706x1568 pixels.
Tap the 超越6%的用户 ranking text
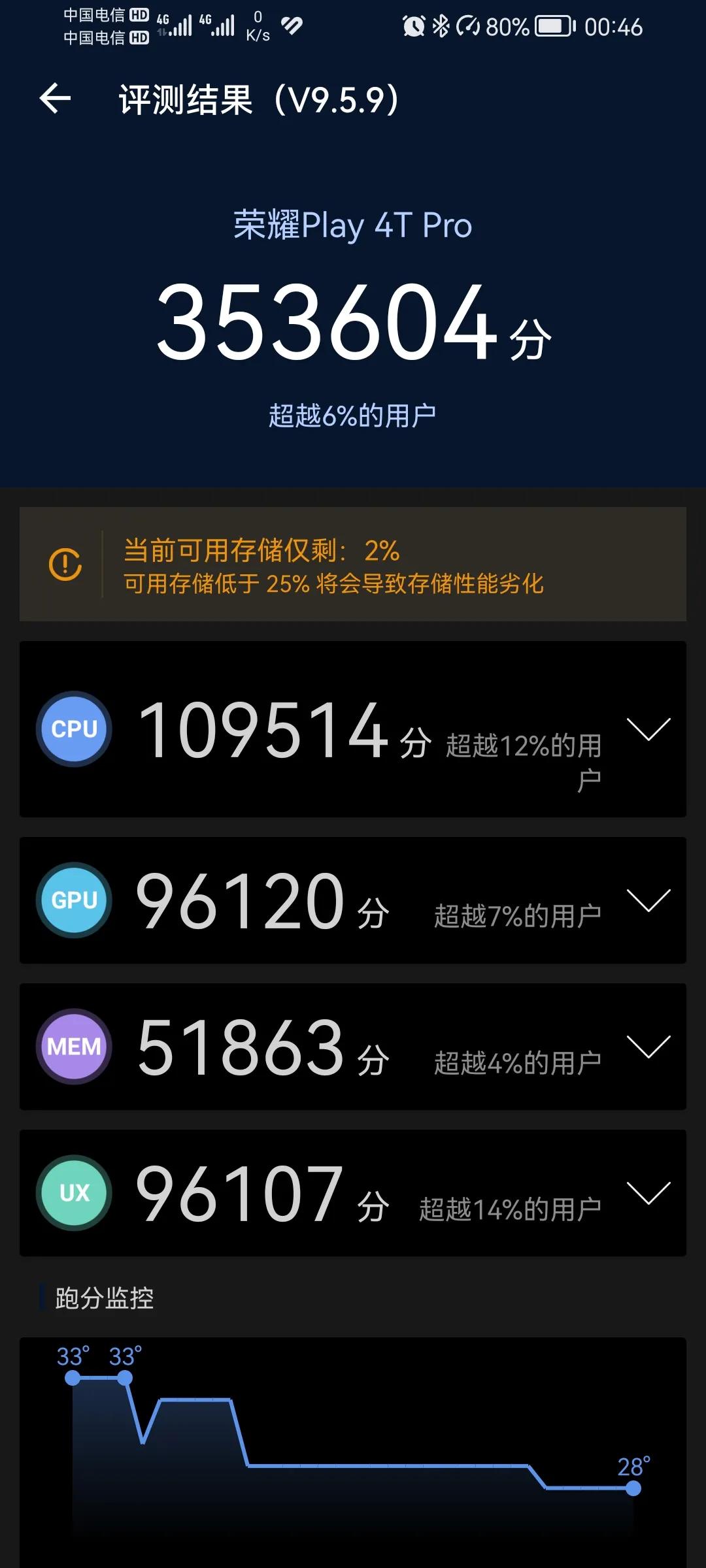point(353,413)
